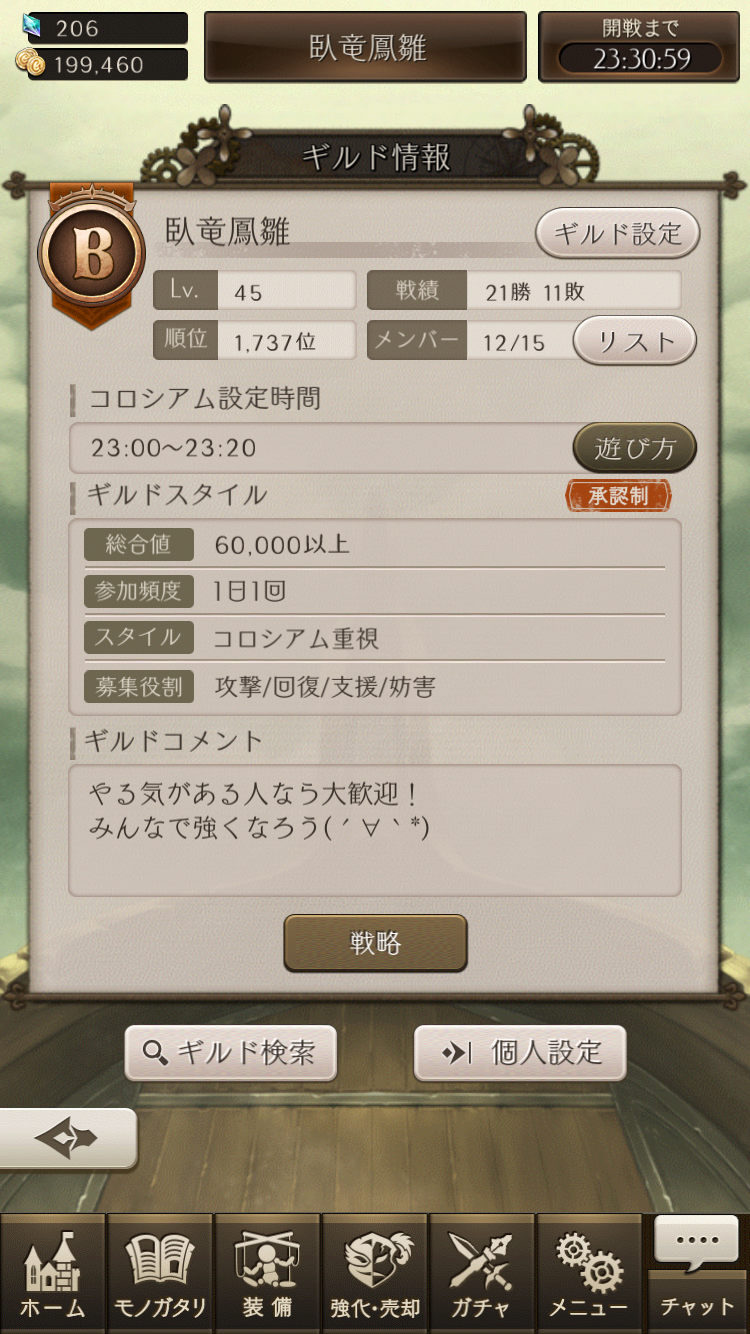Open the チャット chat

pos(697,1270)
